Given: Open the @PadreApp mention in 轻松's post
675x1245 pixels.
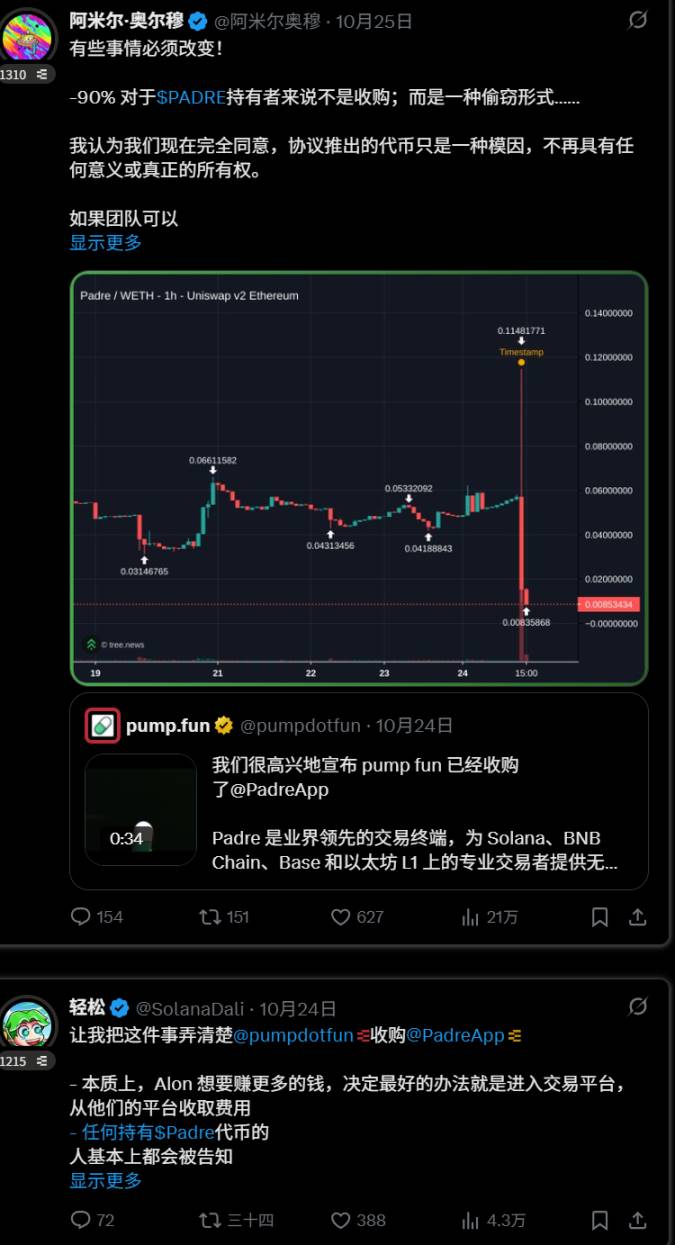Looking at the screenshot, I should click(455, 1035).
